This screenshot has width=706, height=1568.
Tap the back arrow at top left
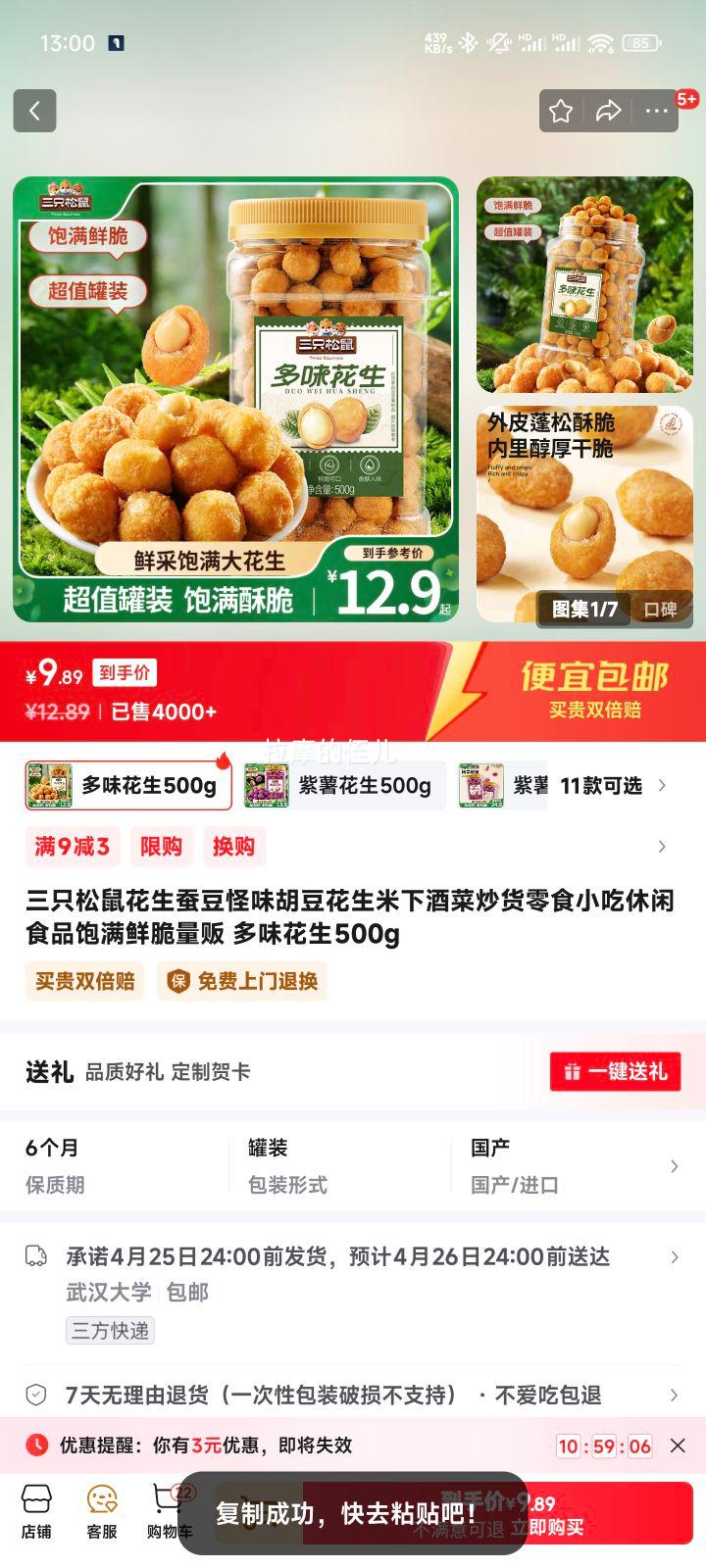pos(35,110)
